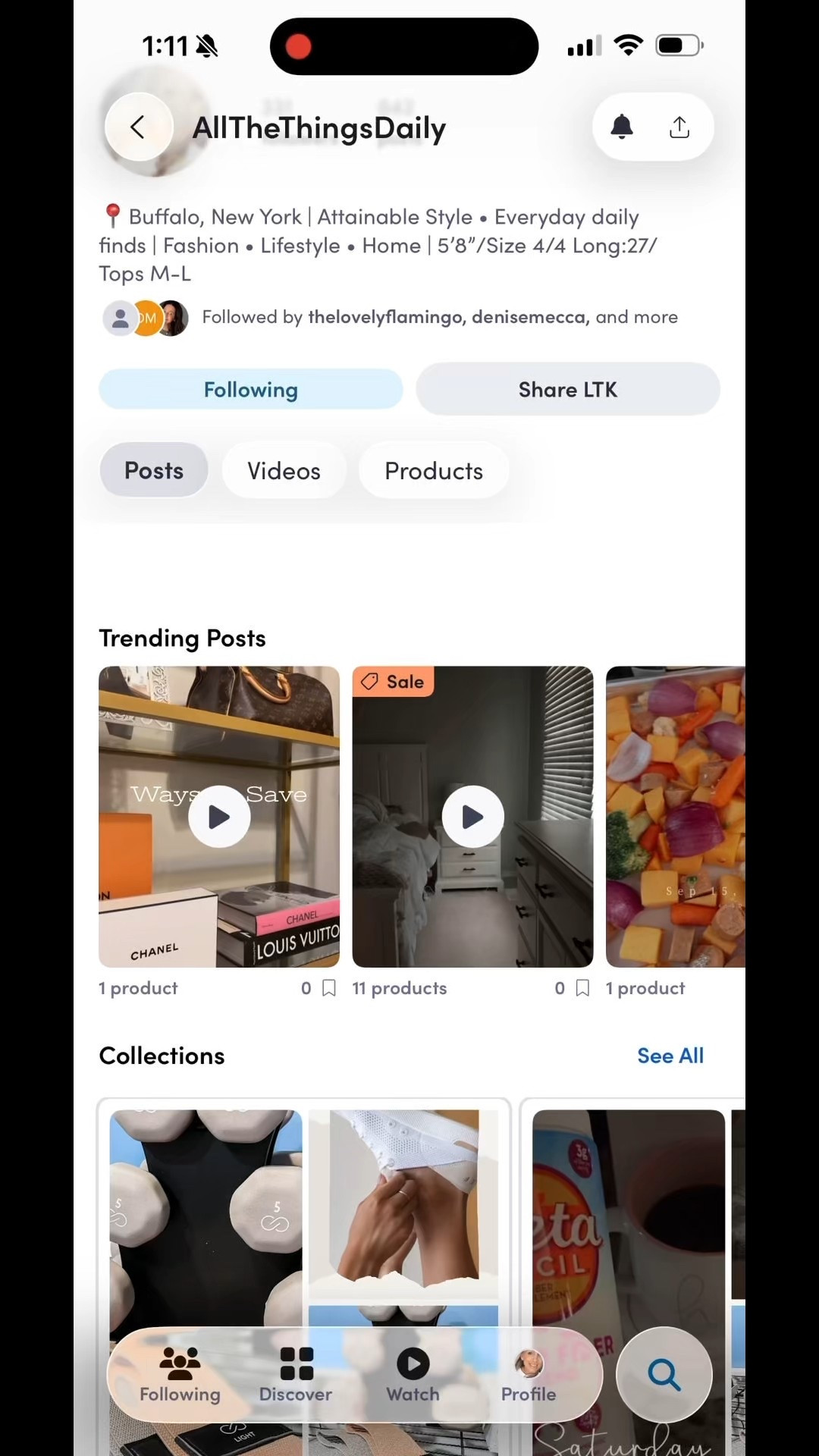
Task: Bookmark the post with 11 products
Action: (582, 988)
